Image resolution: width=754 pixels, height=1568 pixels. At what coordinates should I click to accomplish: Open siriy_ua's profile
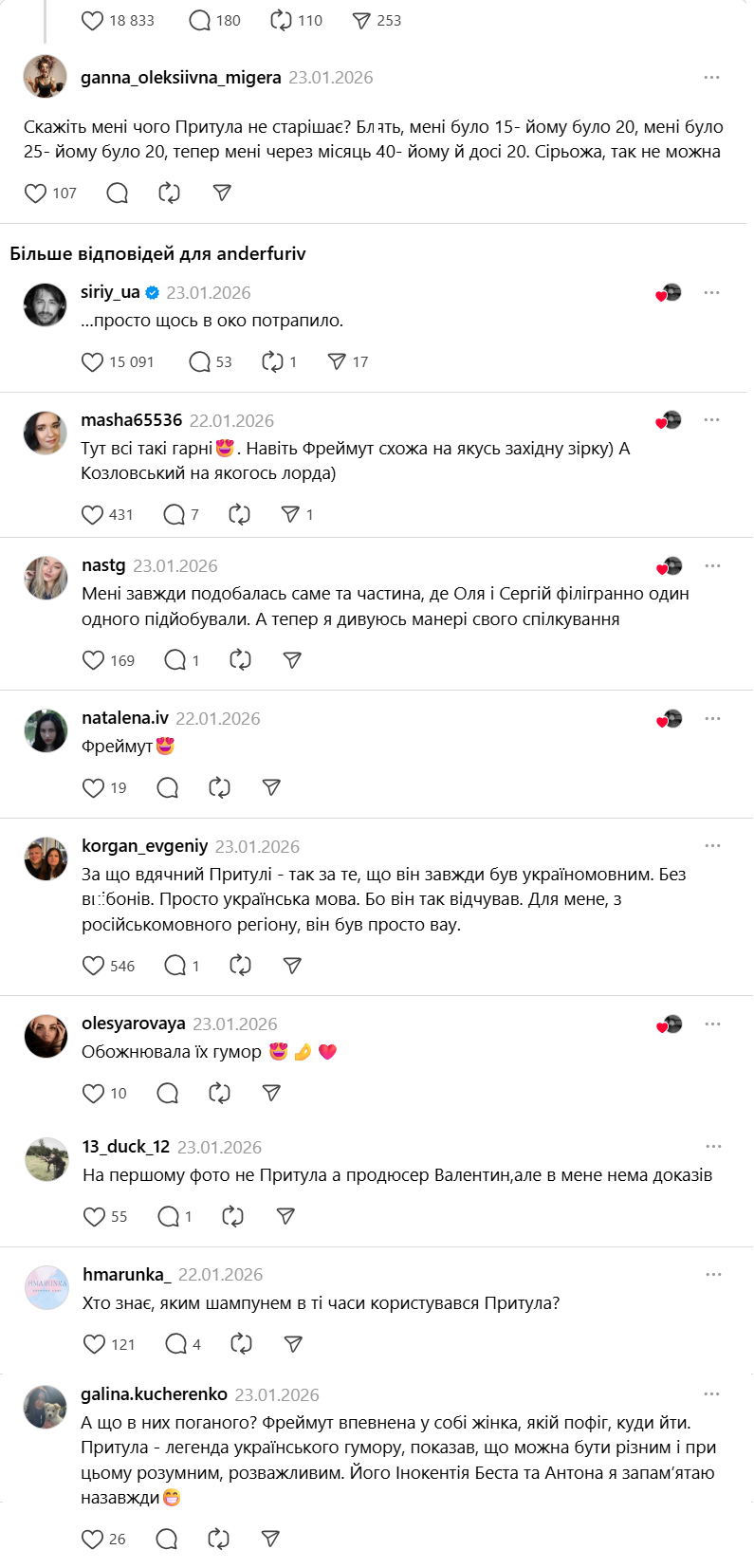[x=110, y=292]
